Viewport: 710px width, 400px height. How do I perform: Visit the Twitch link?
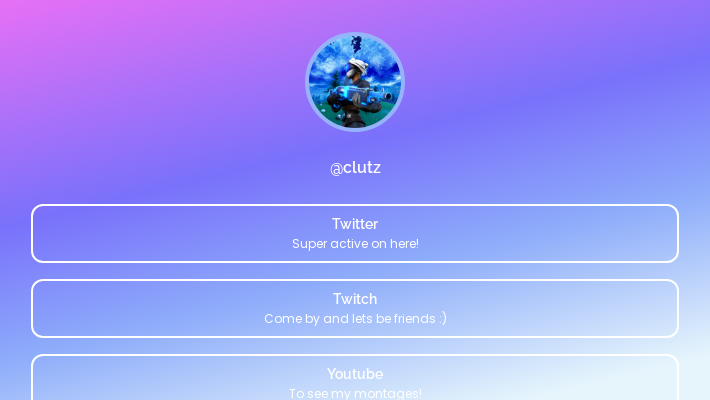coord(355,308)
